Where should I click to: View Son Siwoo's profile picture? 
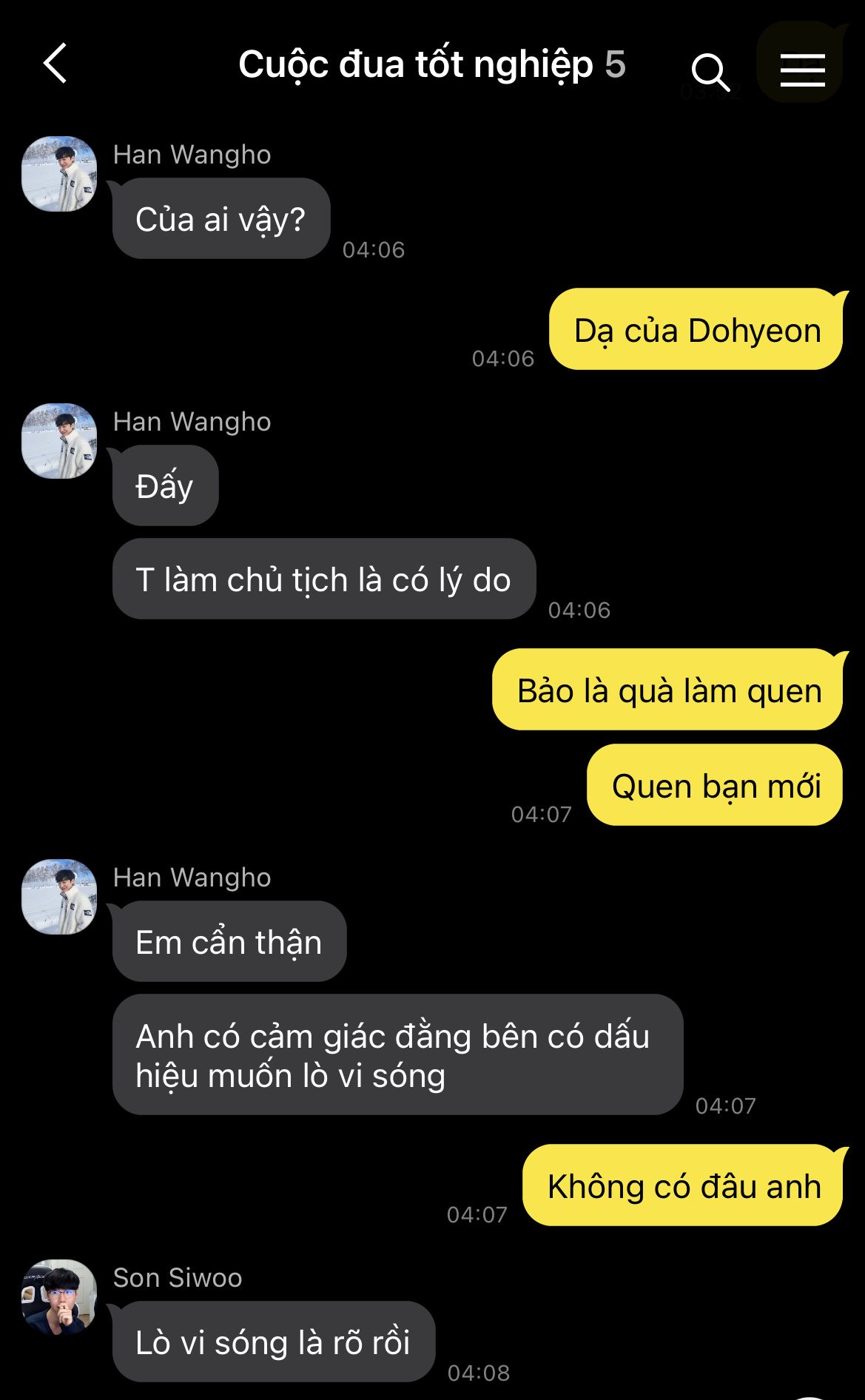[59, 1296]
